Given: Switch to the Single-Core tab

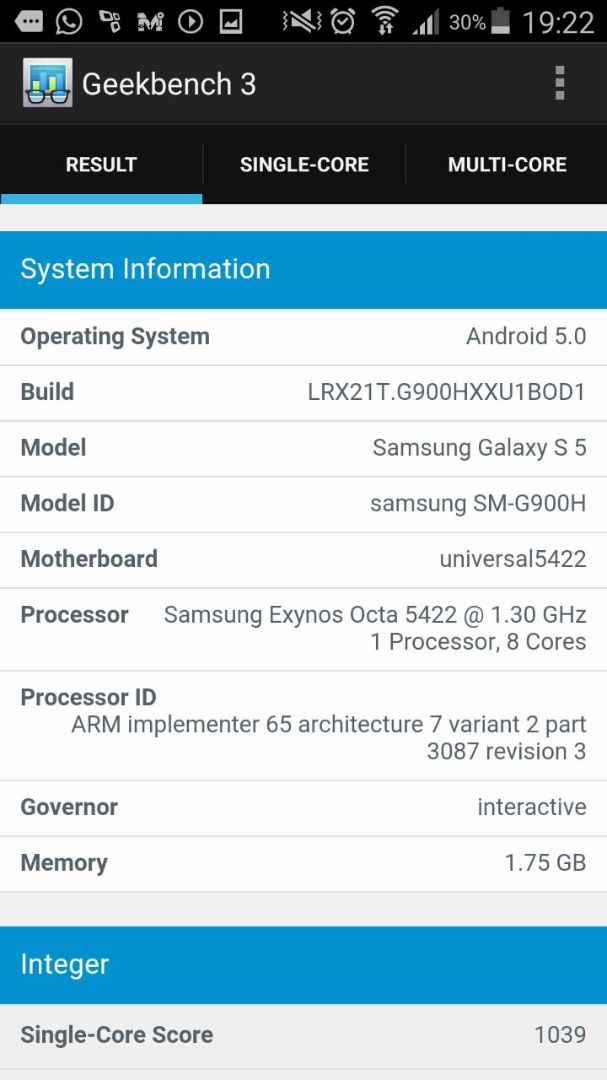Looking at the screenshot, I should (304, 165).
